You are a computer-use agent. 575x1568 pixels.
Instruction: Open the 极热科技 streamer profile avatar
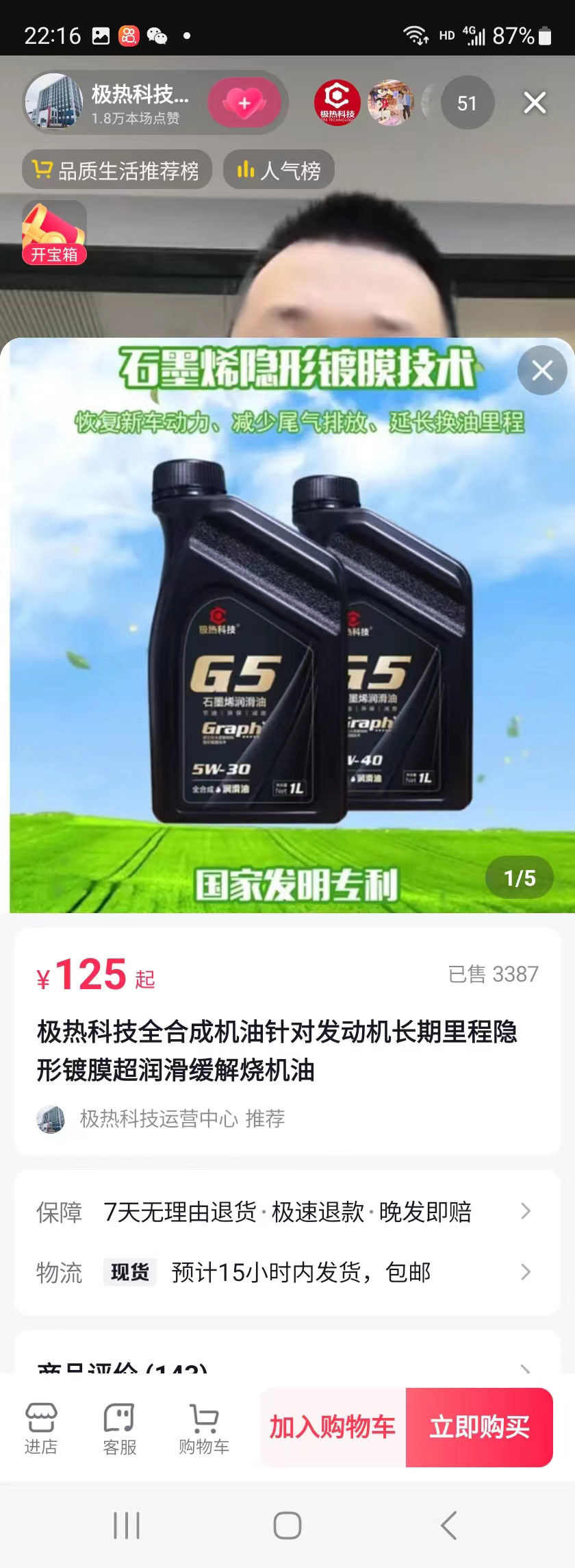(53, 103)
